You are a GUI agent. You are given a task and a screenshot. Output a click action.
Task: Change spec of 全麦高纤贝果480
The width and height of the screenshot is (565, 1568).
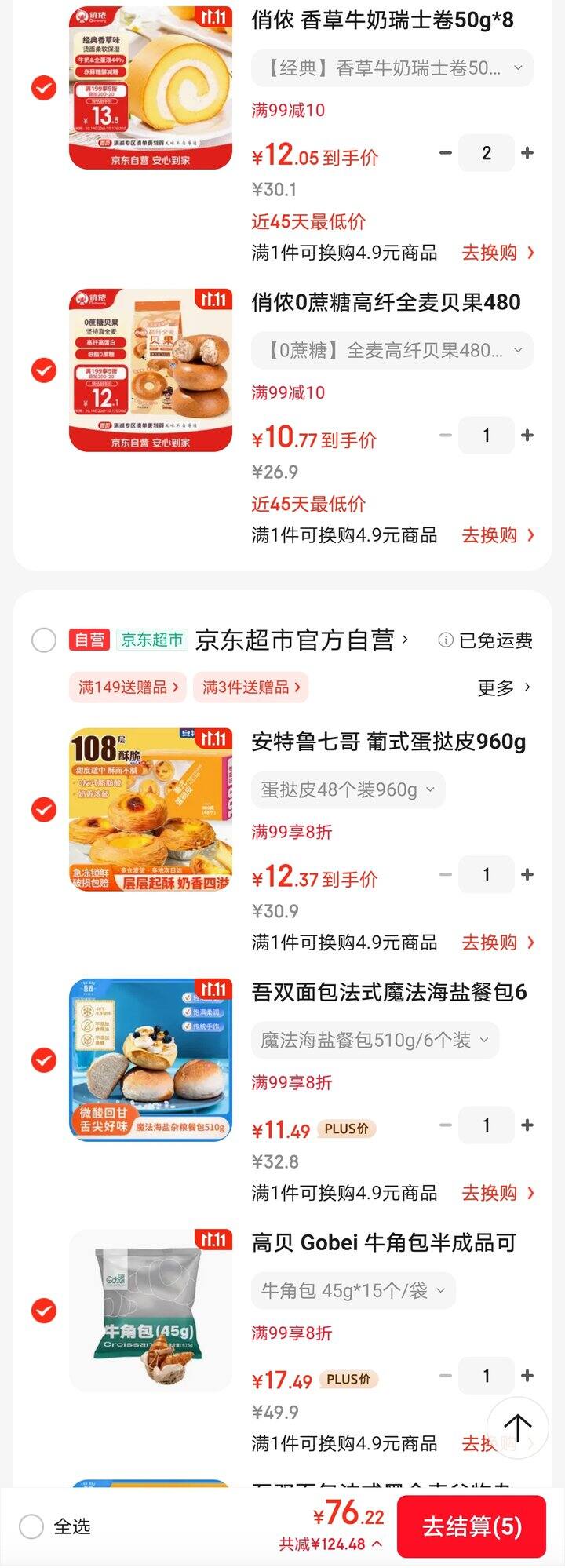pos(392,350)
